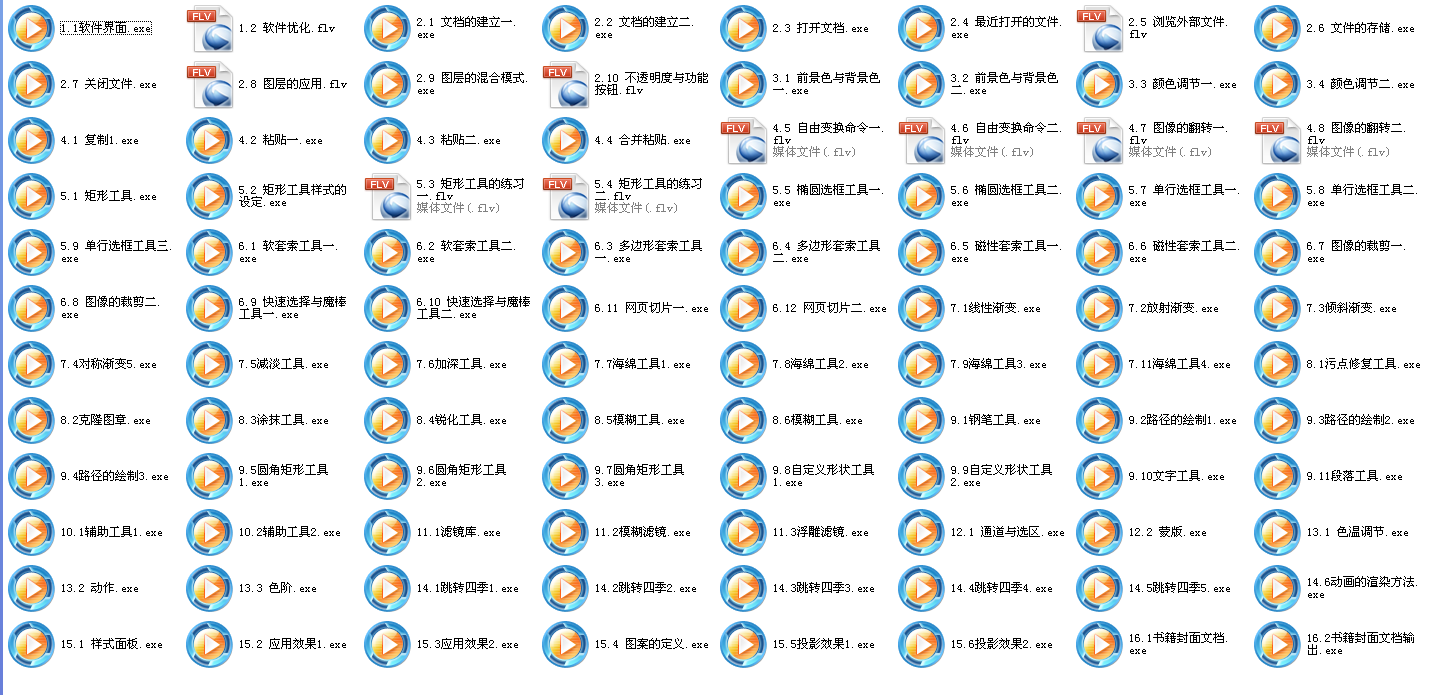Open 4.4 合并粘贴.exe
1453x695 pixels.
pyautogui.click(x=565, y=141)
